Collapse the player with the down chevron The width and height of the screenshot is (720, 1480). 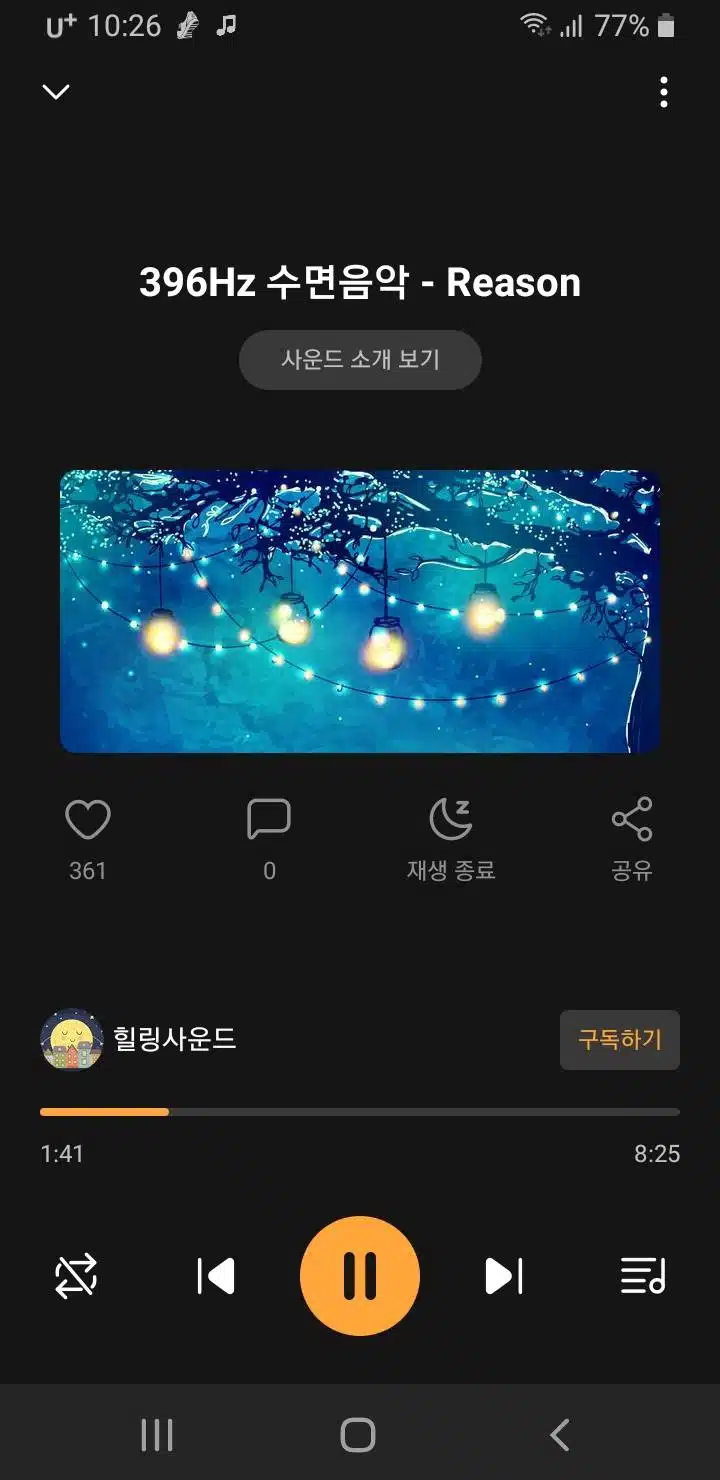[x=56, y=92]
